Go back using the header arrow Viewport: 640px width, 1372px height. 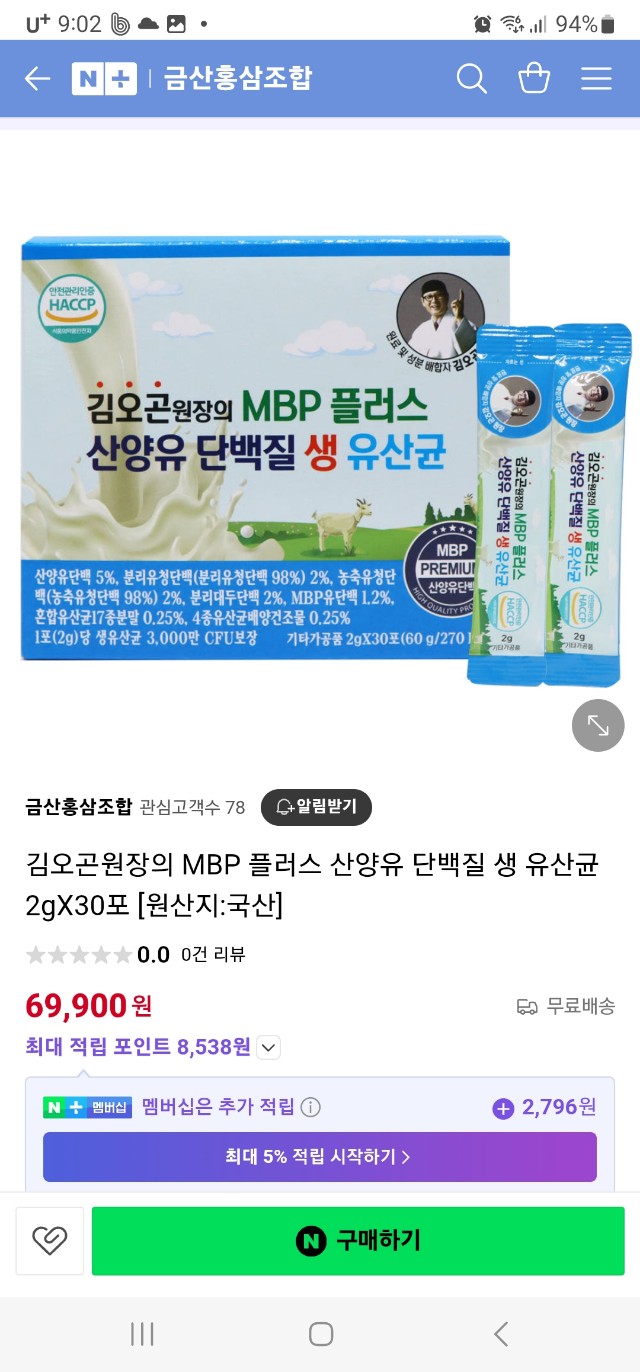[x=37, y=79]
